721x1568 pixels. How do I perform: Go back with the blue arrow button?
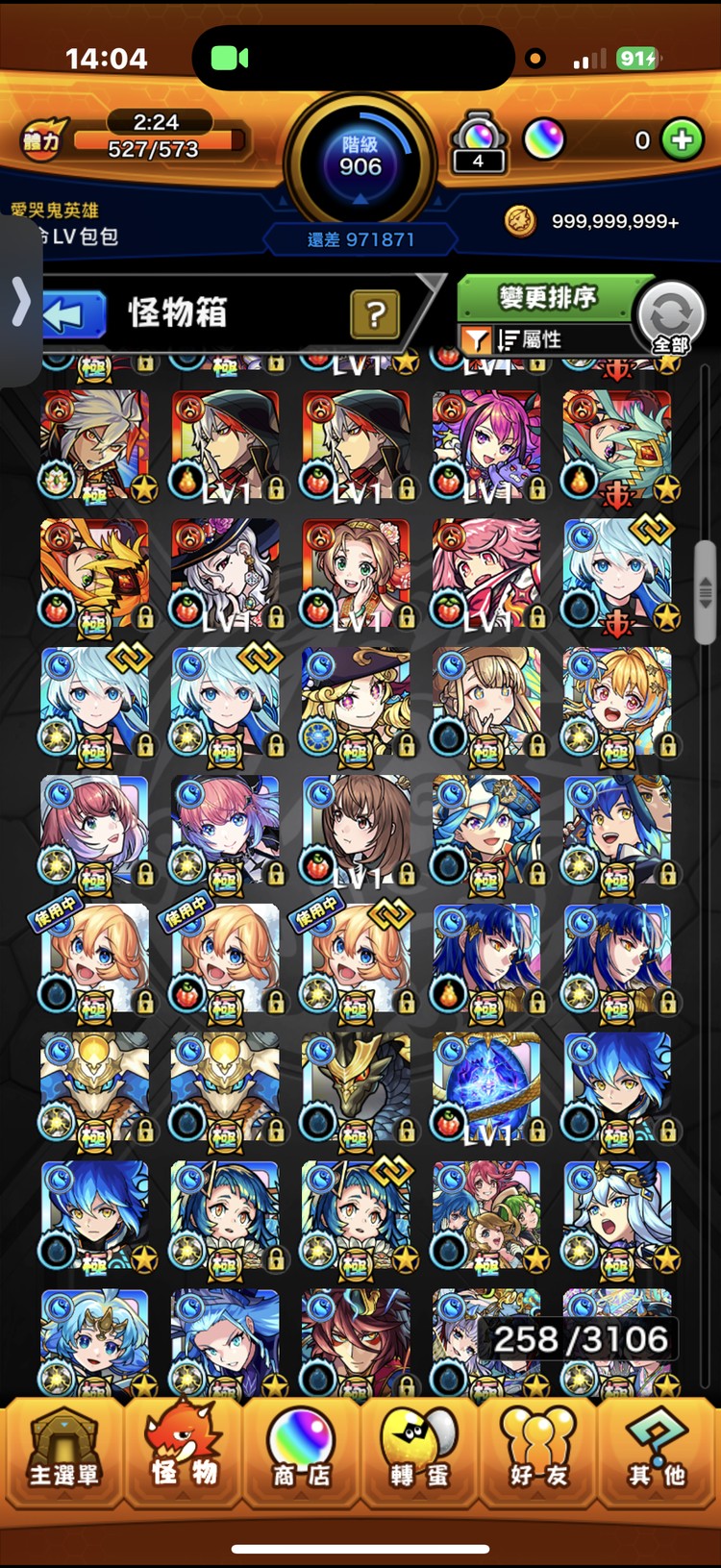[74, 314]
